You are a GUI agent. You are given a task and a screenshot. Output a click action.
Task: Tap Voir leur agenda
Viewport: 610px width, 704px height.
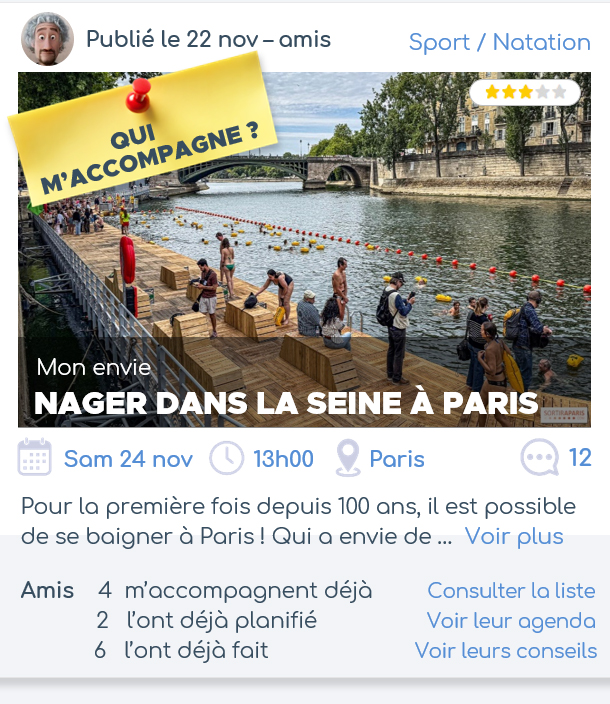tap(511, 621)
